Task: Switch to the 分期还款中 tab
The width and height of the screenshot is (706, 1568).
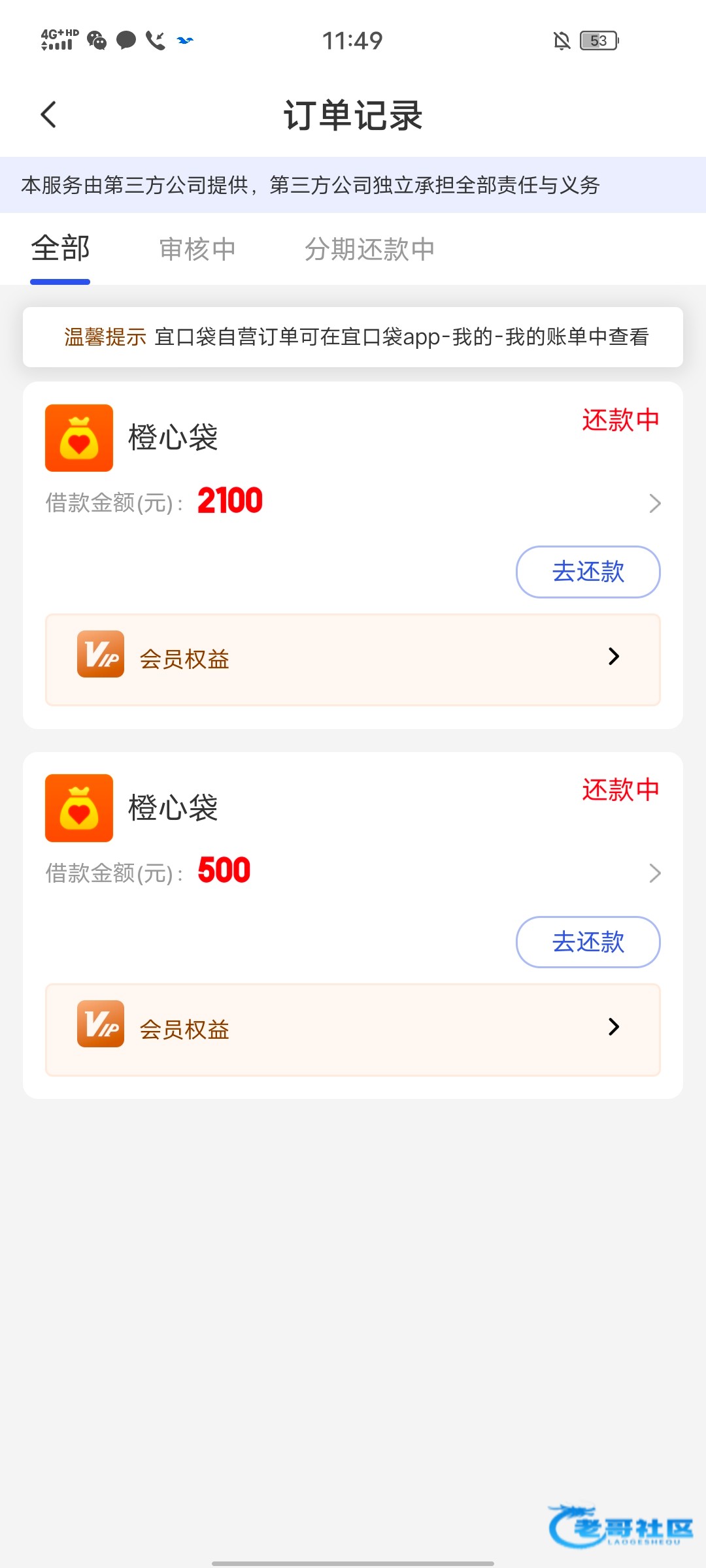Action: (x=369, y=250)
